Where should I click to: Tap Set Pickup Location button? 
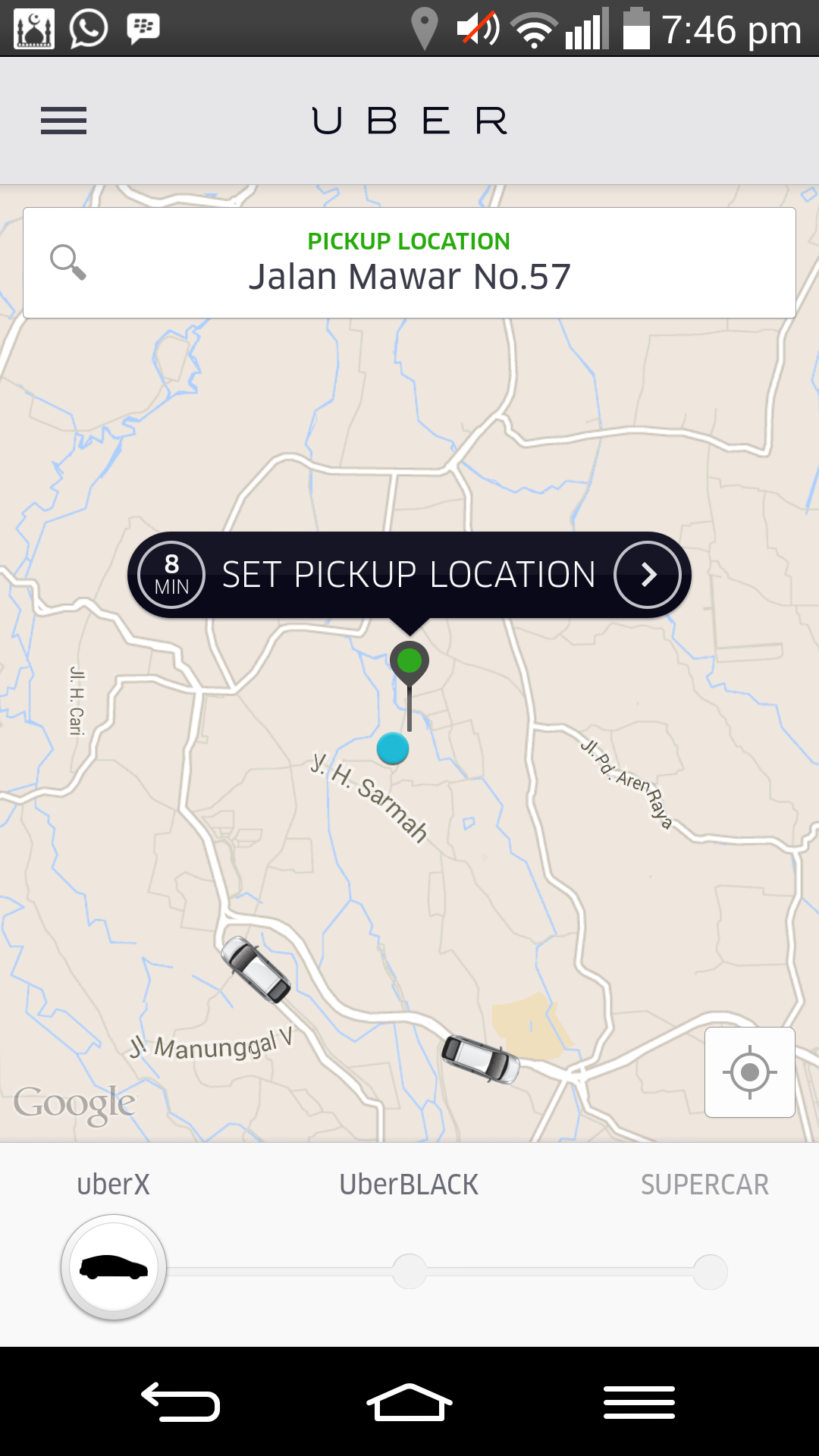409,575
